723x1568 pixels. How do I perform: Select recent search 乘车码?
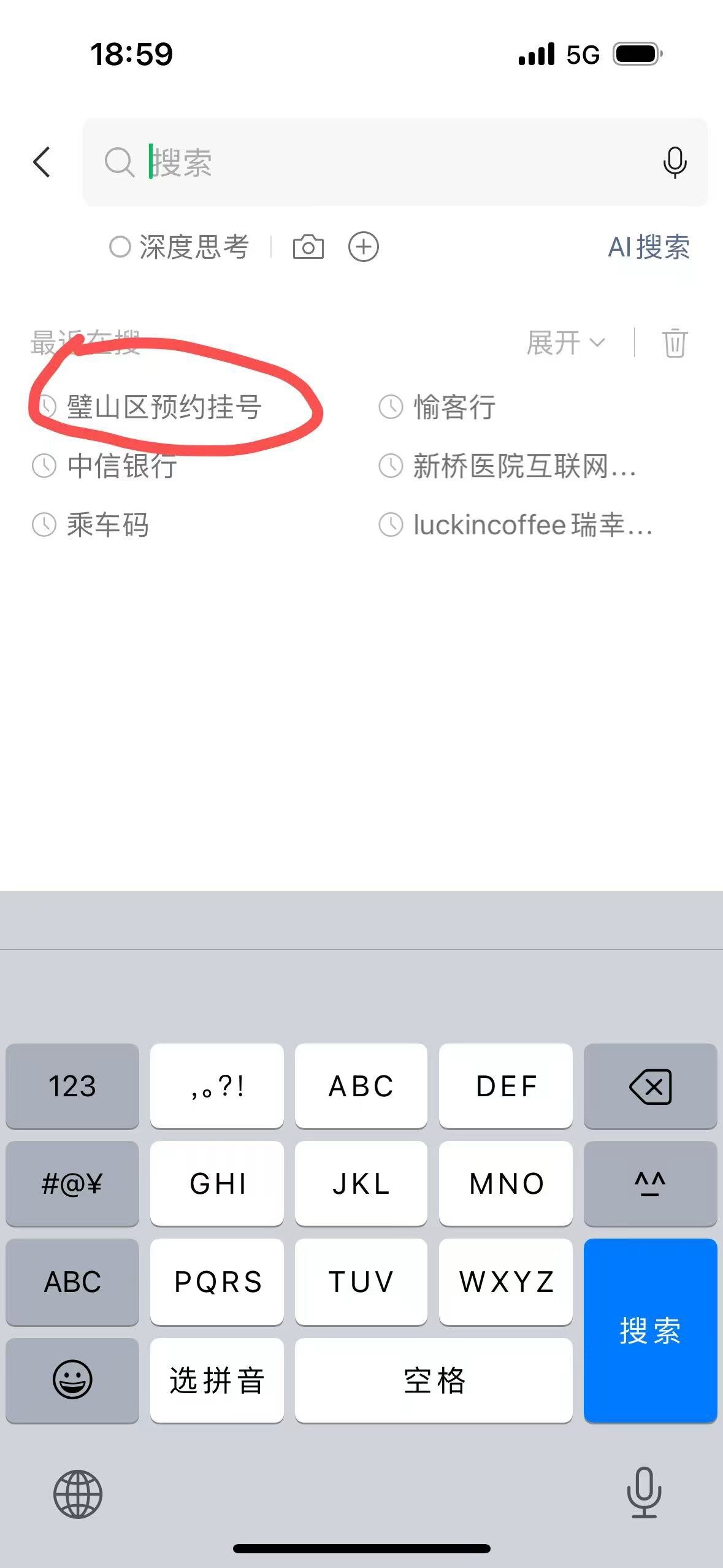coord(107,525)
